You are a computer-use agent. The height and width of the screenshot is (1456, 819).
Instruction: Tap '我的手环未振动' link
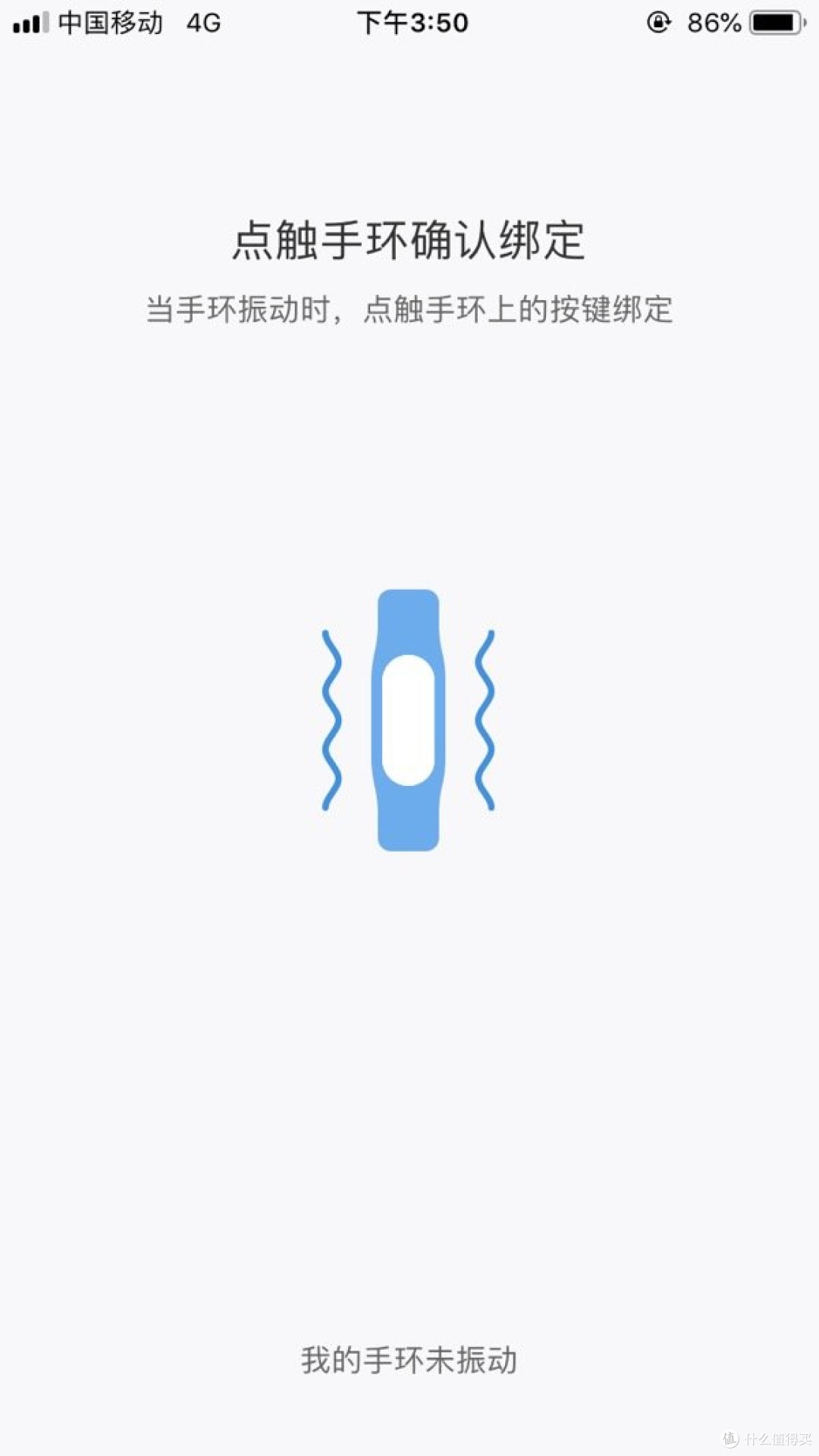(x=409, y=1360)
